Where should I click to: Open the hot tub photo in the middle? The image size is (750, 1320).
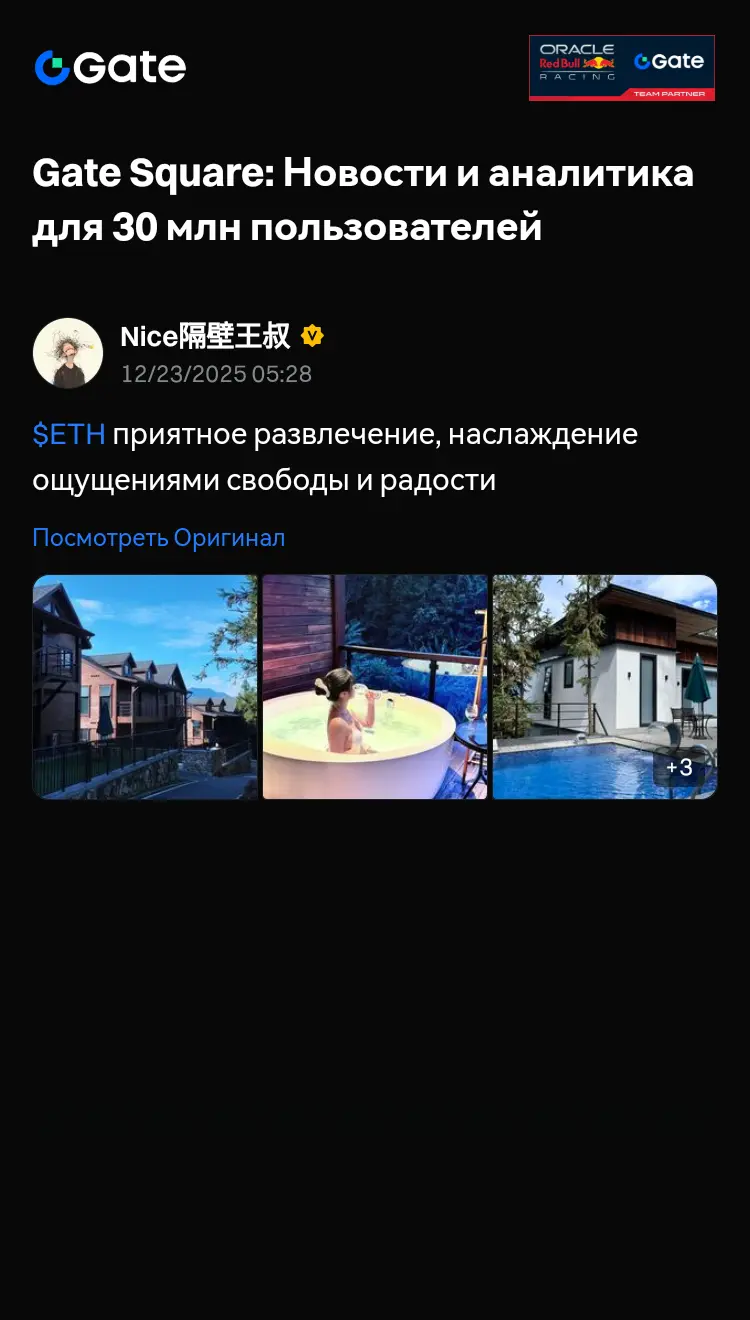pos(374,687)
